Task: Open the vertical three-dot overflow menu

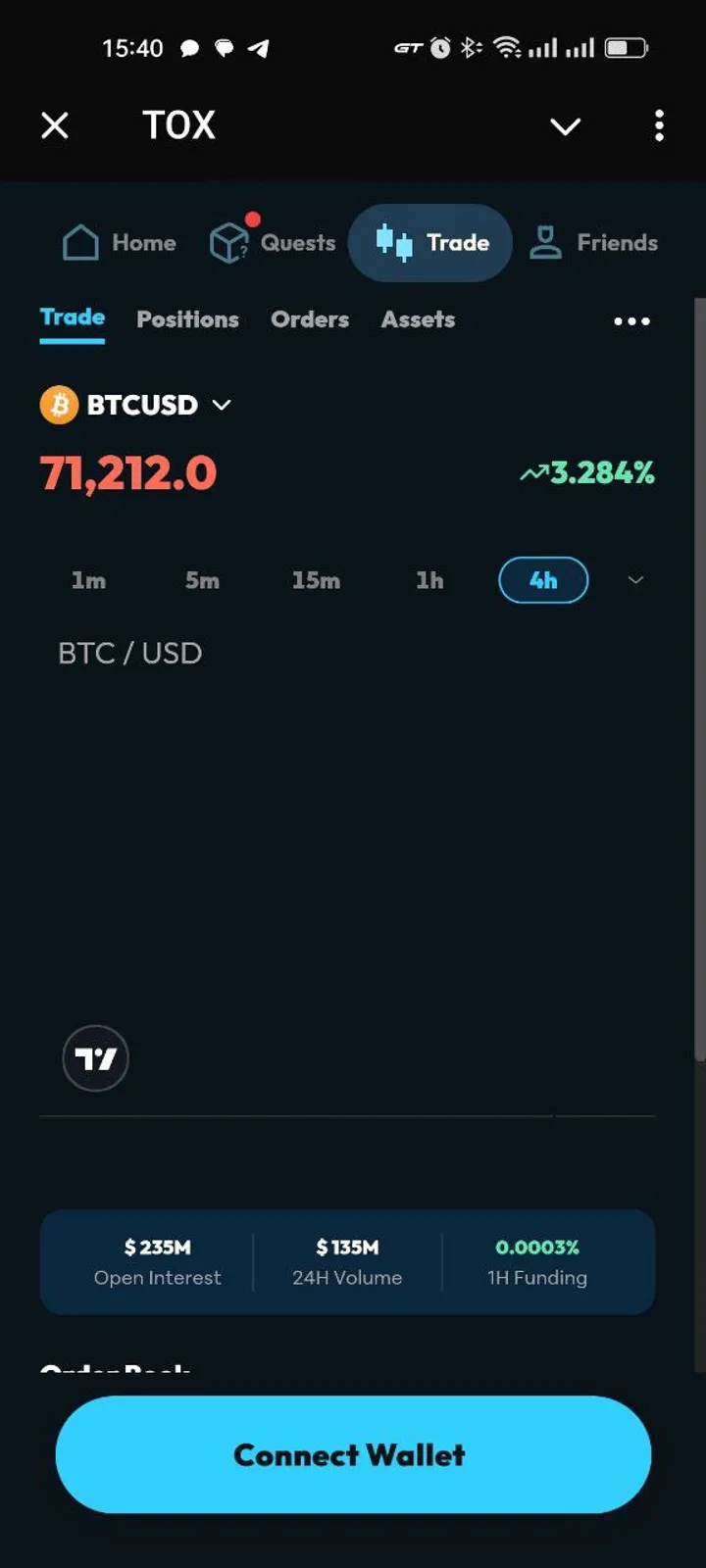Action: click(659, 125)
